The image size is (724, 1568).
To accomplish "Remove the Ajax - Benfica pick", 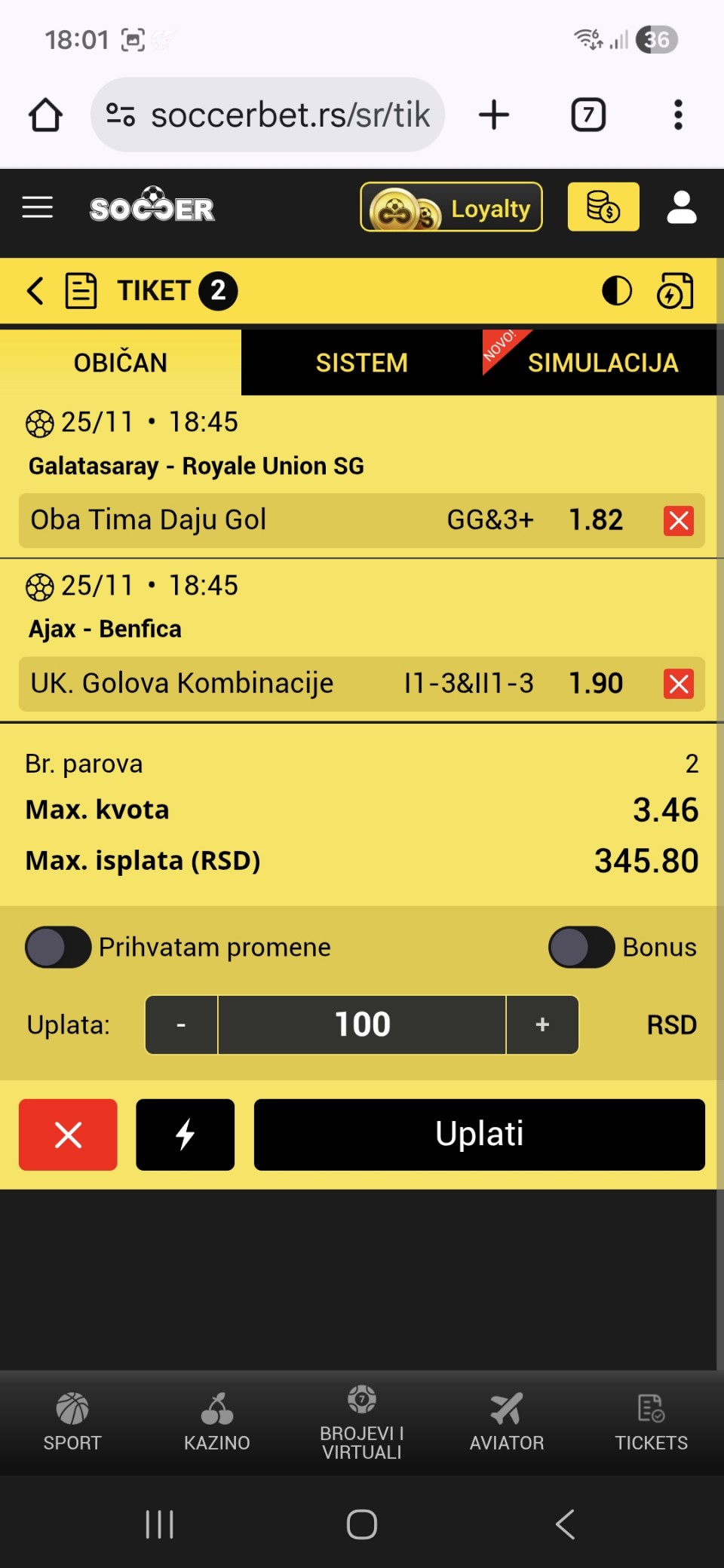I will [678, 684].
